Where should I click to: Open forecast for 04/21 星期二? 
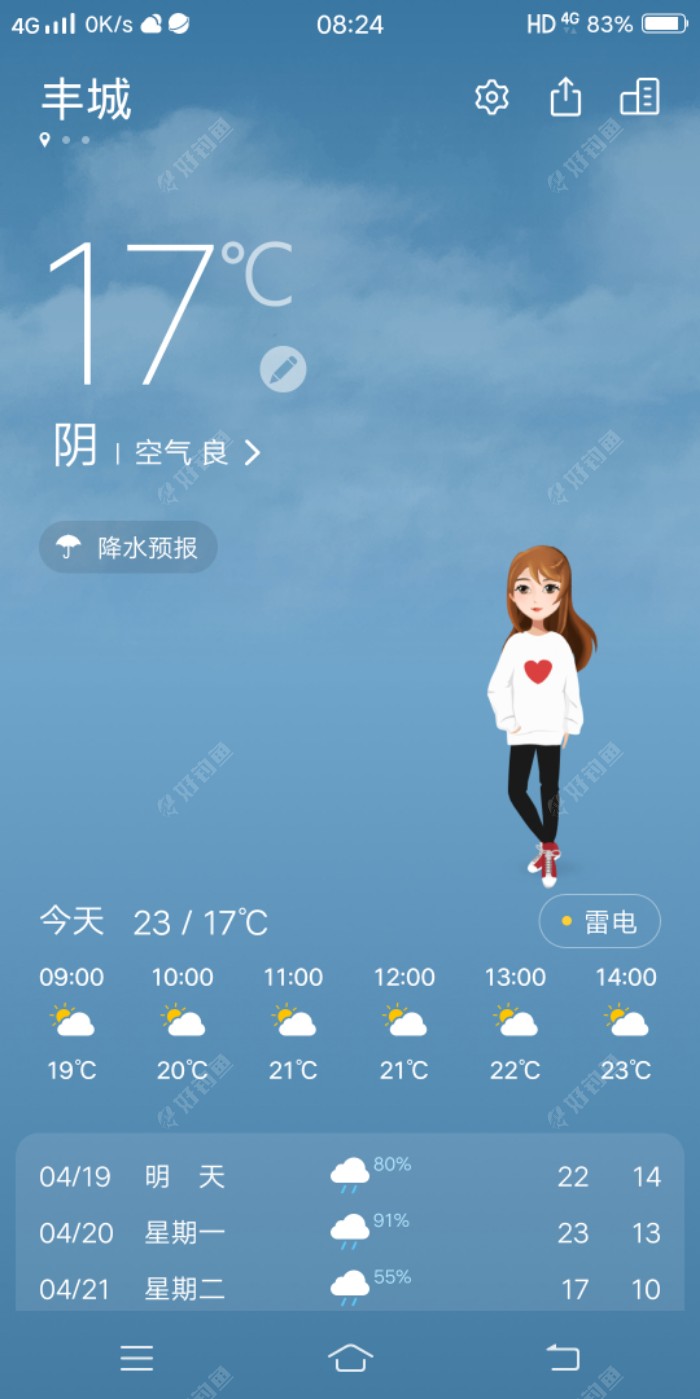point(350,1288)
